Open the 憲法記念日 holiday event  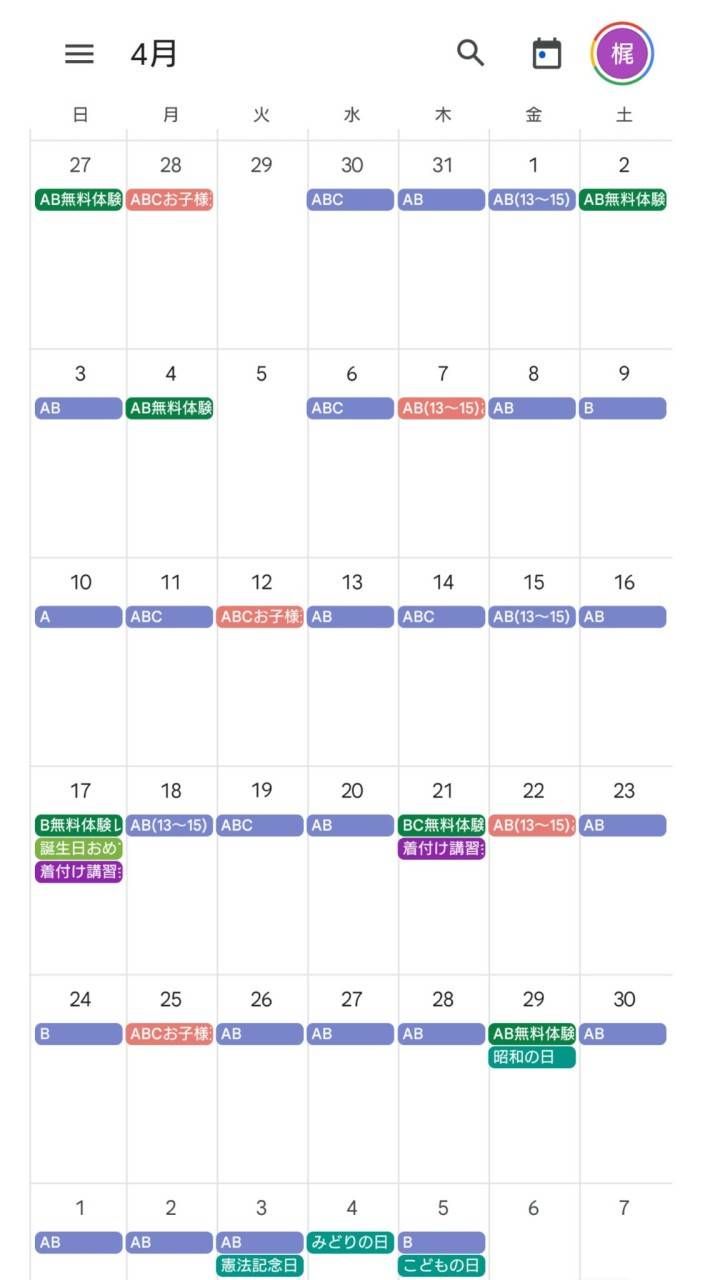[260, 1265]
